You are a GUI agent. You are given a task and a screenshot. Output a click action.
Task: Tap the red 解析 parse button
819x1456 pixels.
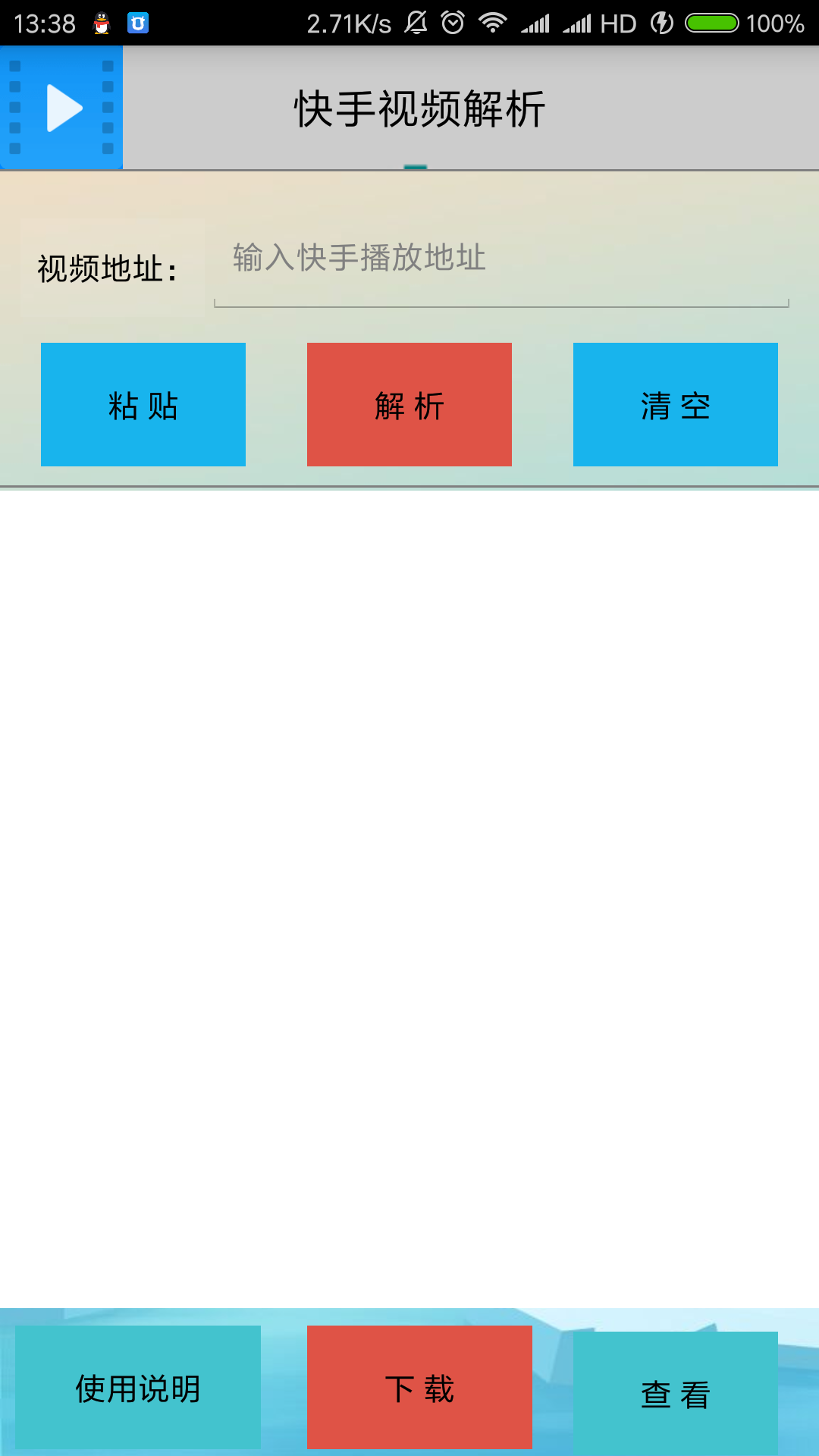click(409, 404)
